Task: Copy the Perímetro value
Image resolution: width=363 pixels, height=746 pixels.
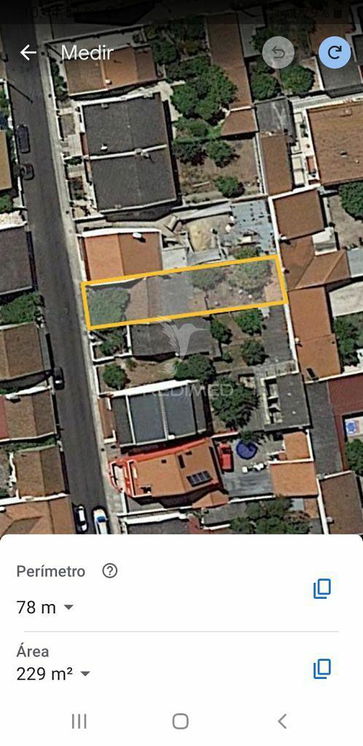Action: 322,589
